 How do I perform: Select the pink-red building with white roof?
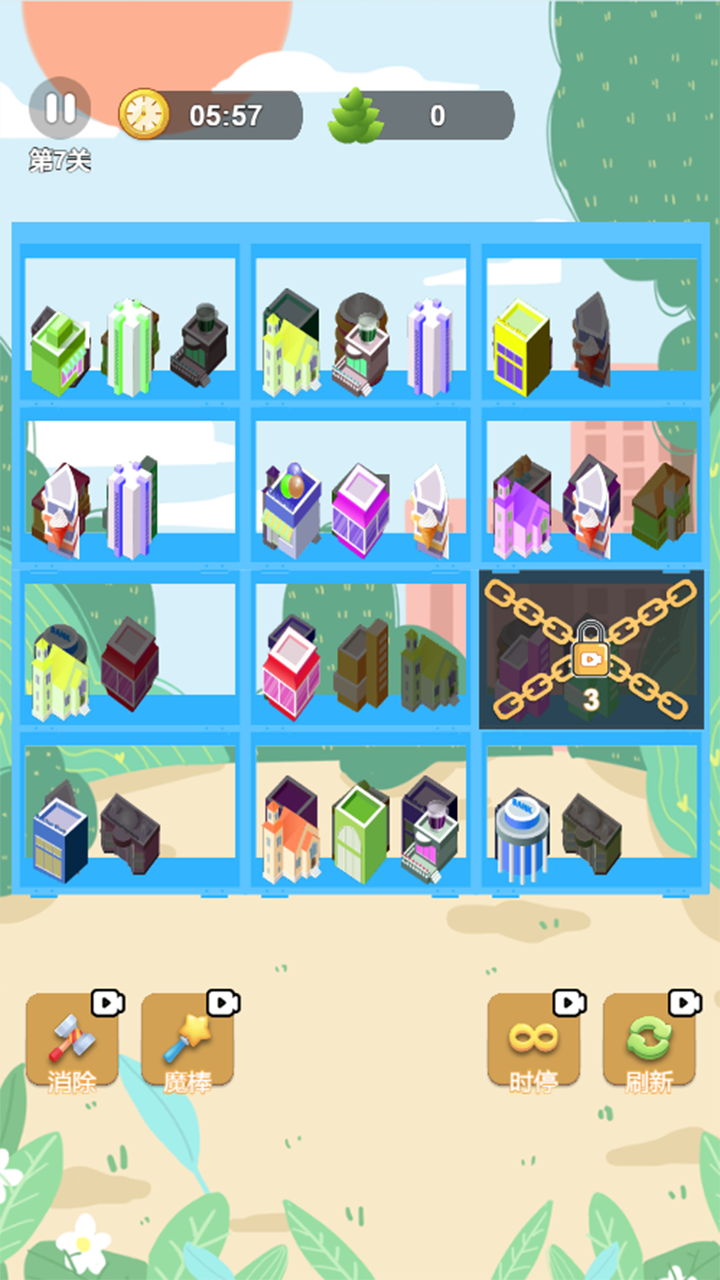click(x=291, y=671)
